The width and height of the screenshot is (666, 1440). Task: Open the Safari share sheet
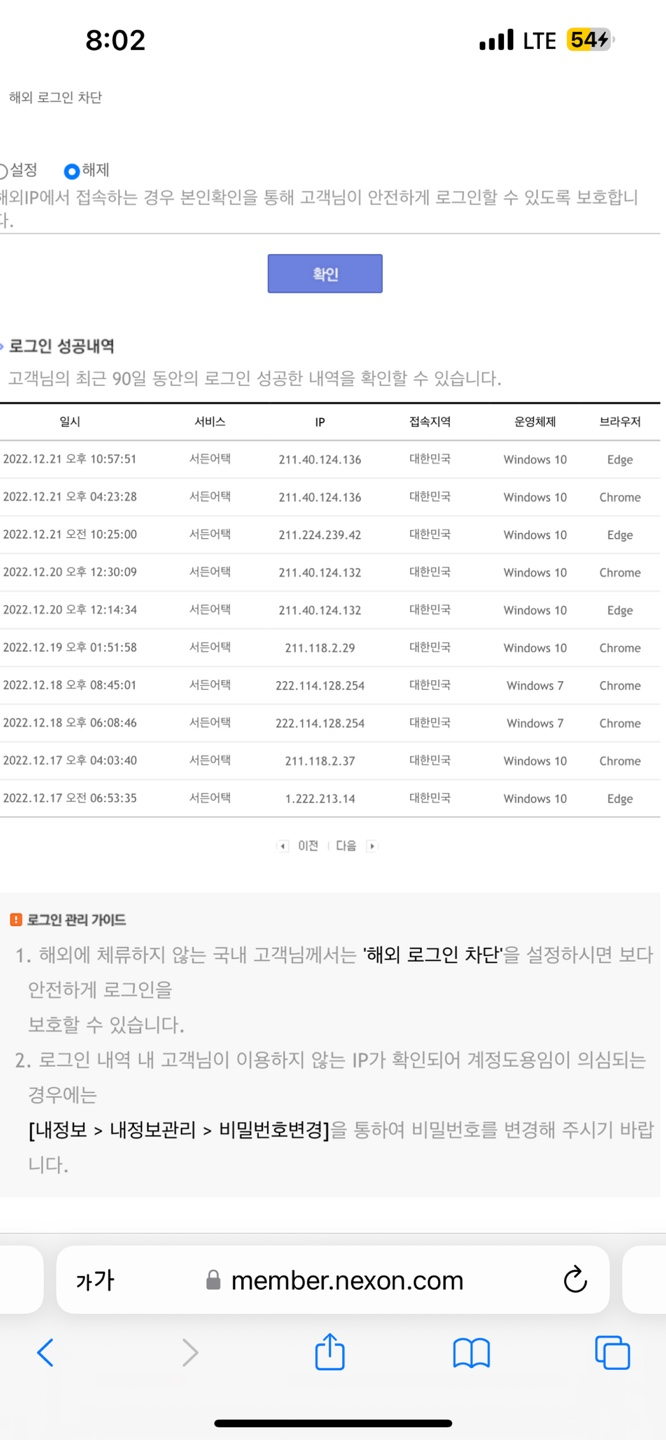[x=330, y=1353]
